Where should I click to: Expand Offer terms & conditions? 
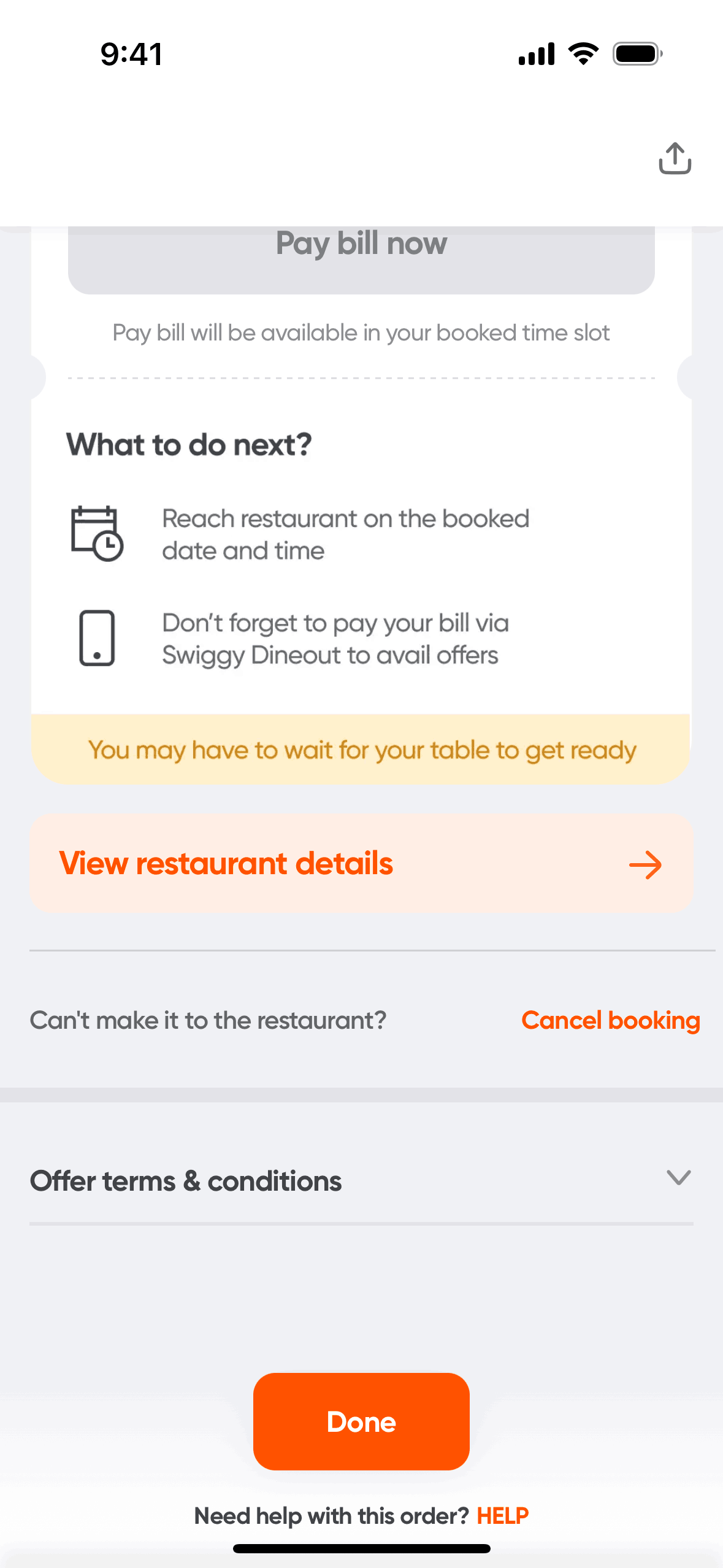tap(678, 1178)
